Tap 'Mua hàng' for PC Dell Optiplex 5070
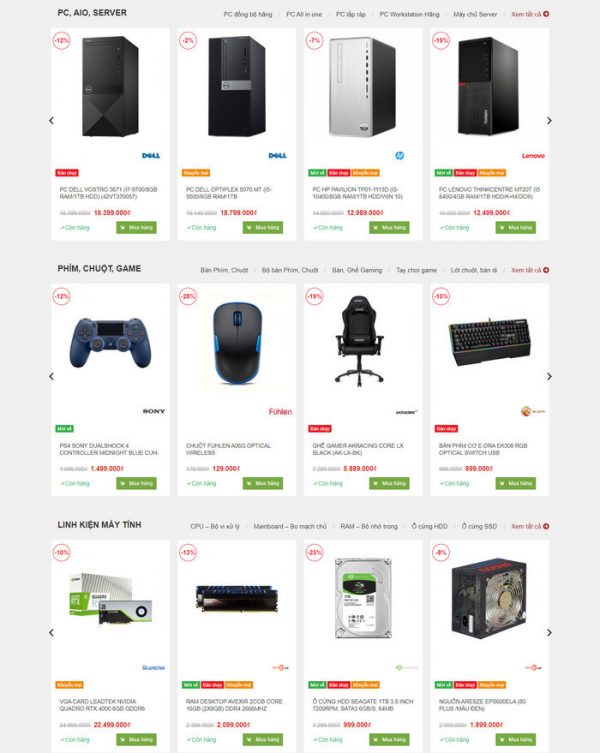Viewport: 600px width, 753px height. tap(262, 228)
